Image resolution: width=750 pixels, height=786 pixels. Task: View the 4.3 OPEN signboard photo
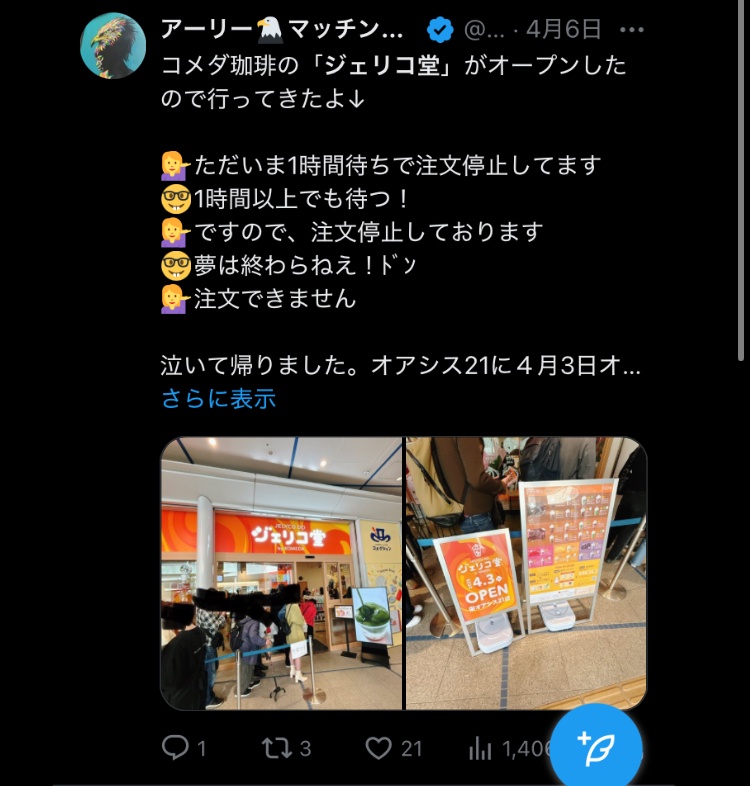pos(527,573)
